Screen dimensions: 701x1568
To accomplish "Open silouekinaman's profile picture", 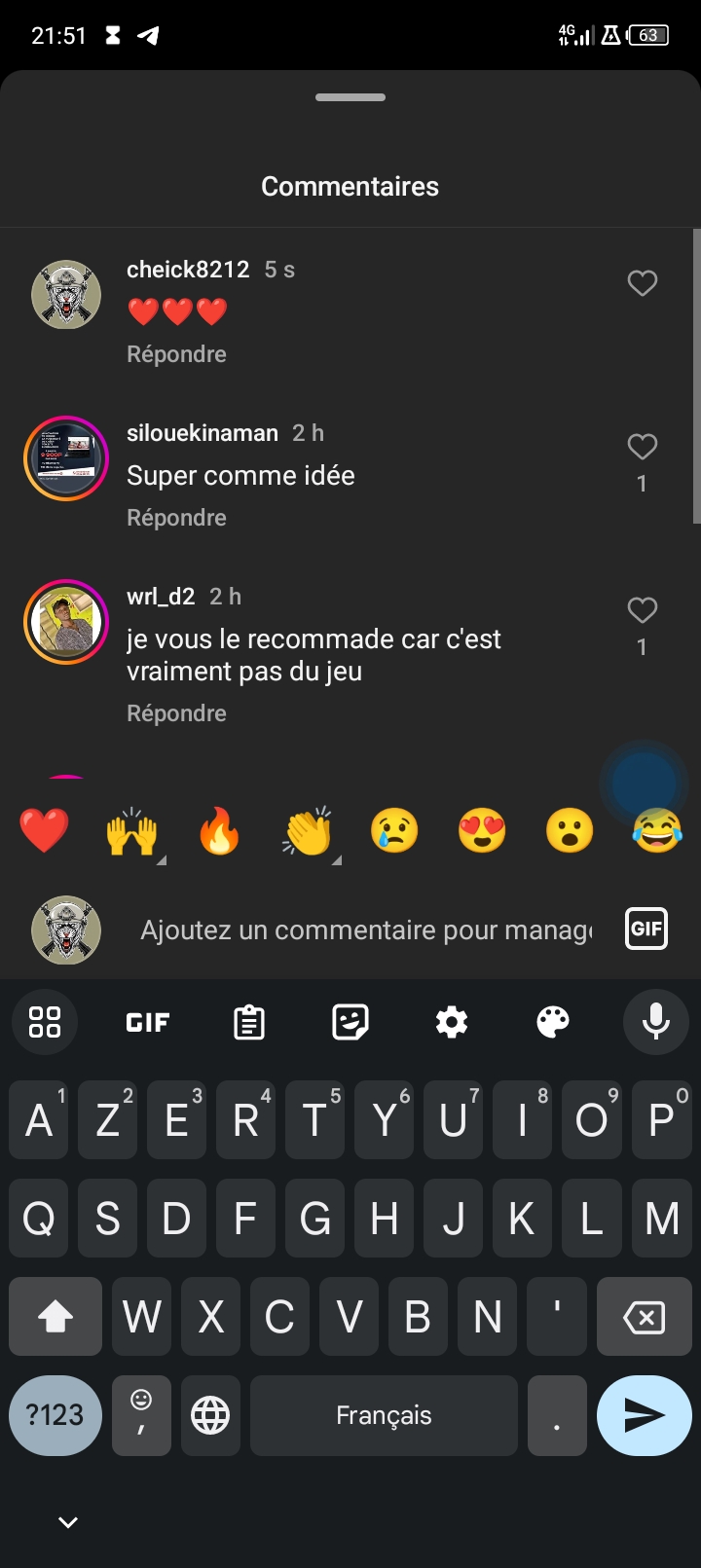I will [66, 458].
